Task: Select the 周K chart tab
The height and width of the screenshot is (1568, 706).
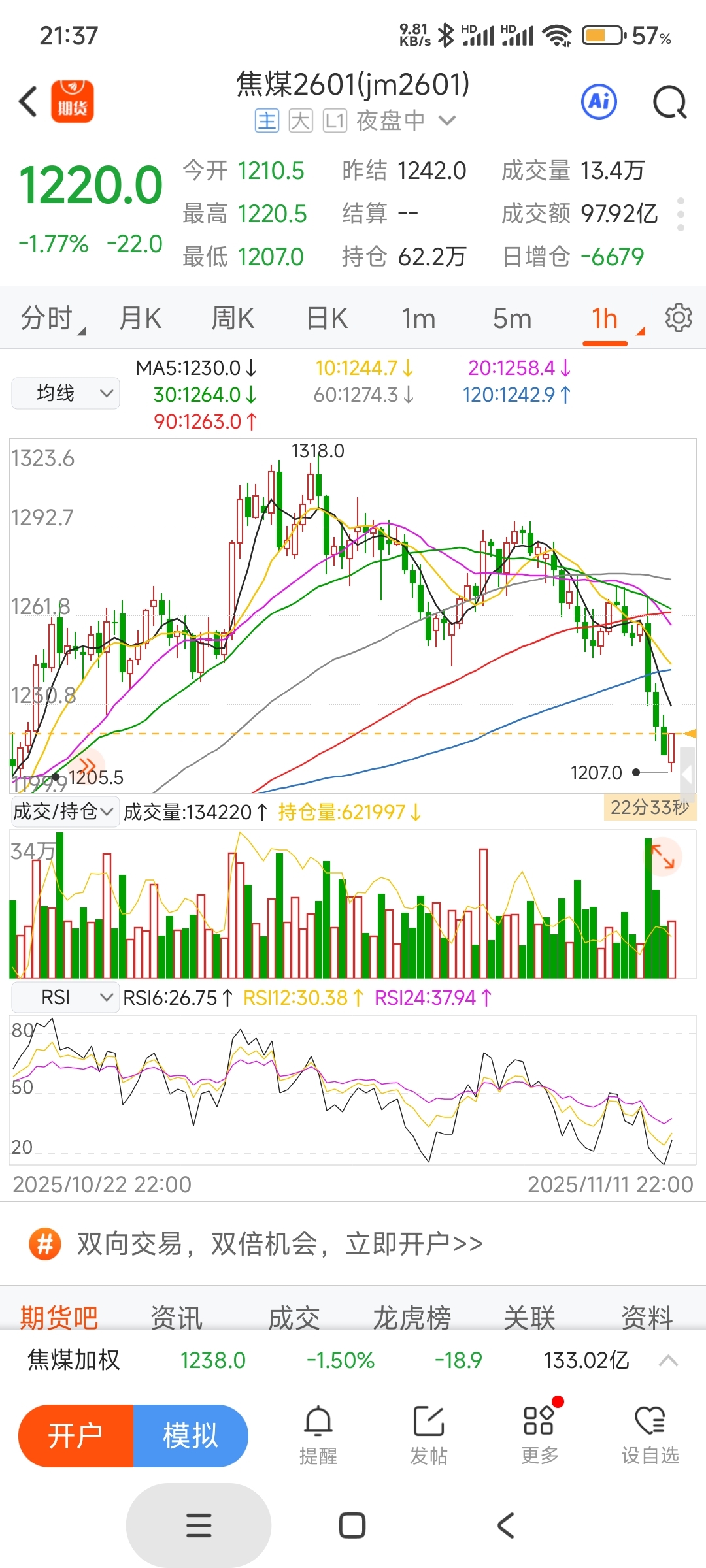Action: click(x=233, y=319)
